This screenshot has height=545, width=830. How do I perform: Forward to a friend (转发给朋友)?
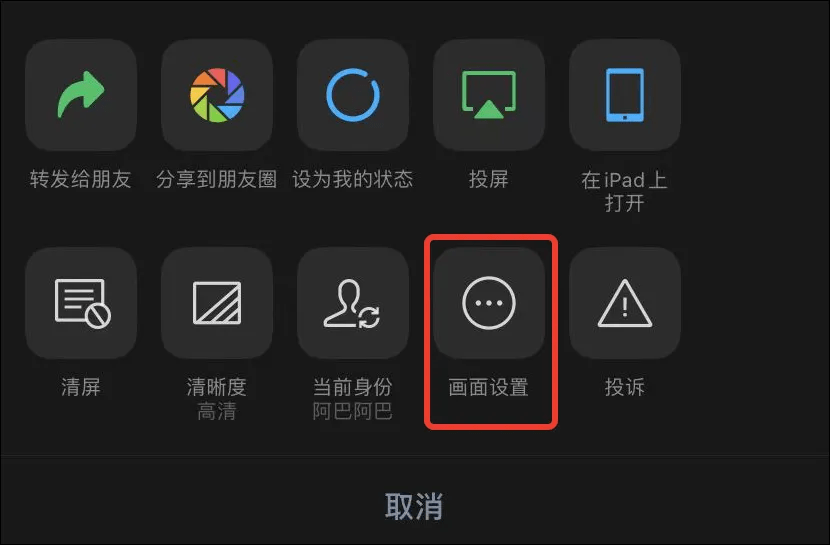pos(80,96)
